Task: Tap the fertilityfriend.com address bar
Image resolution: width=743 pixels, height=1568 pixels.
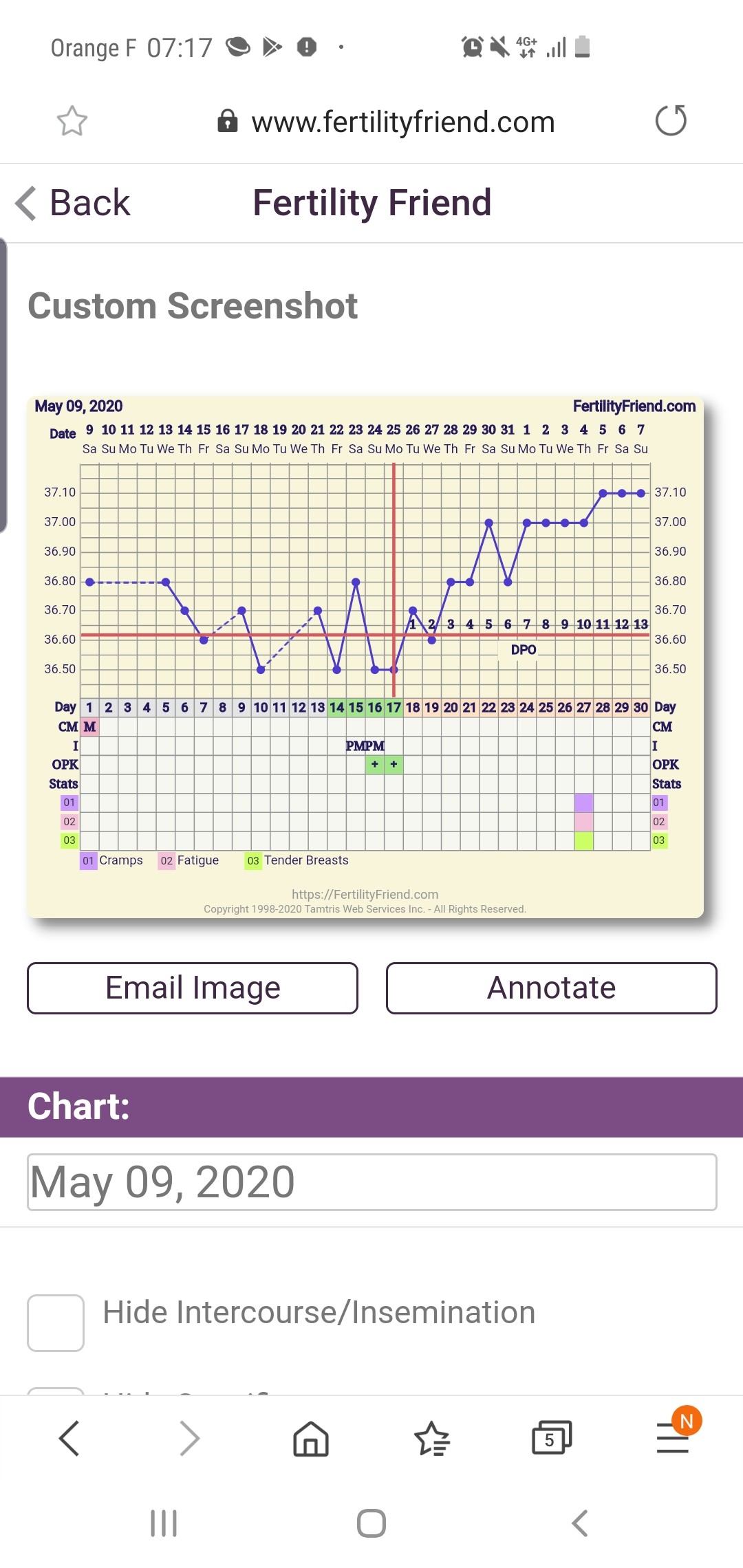Action: coord(386,122)
